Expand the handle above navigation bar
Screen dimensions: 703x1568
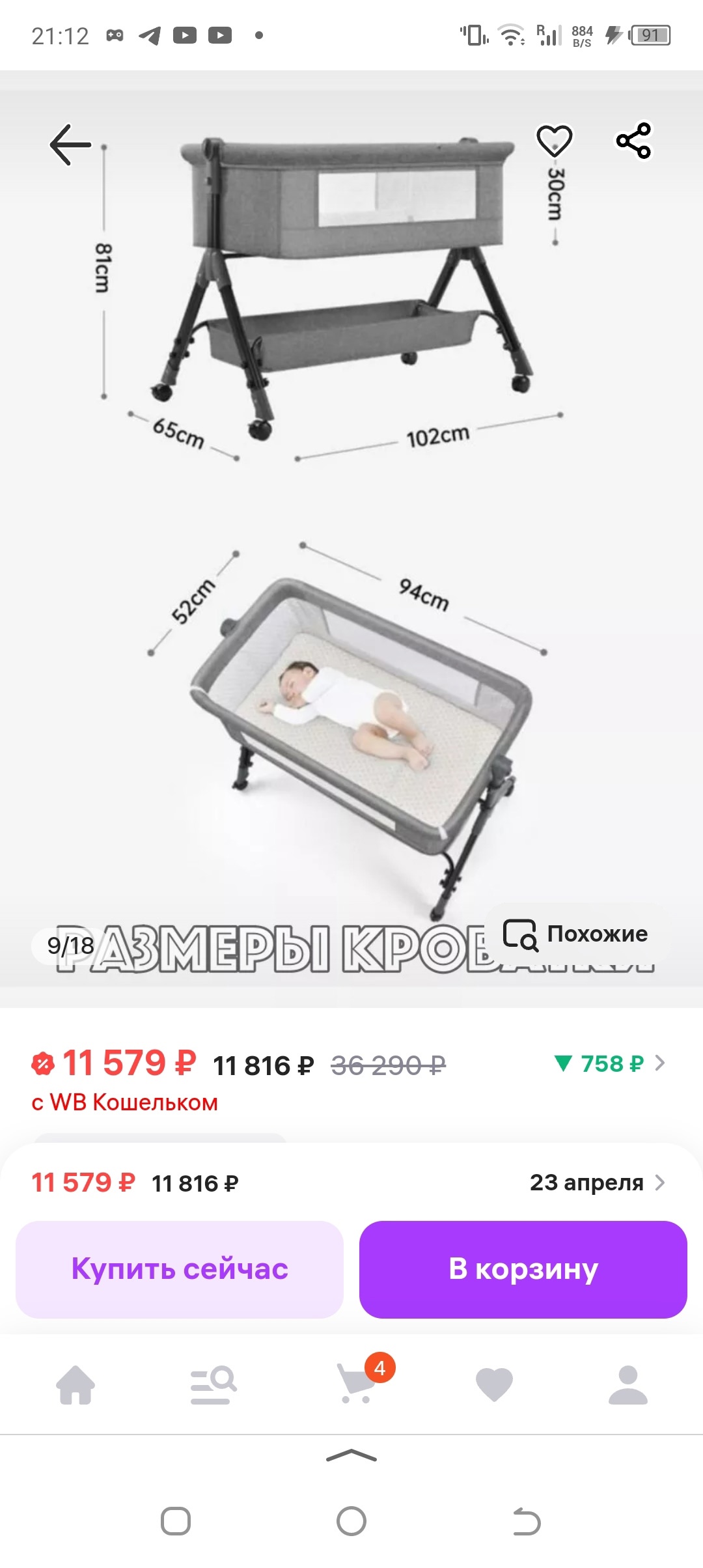point(351,1456)
